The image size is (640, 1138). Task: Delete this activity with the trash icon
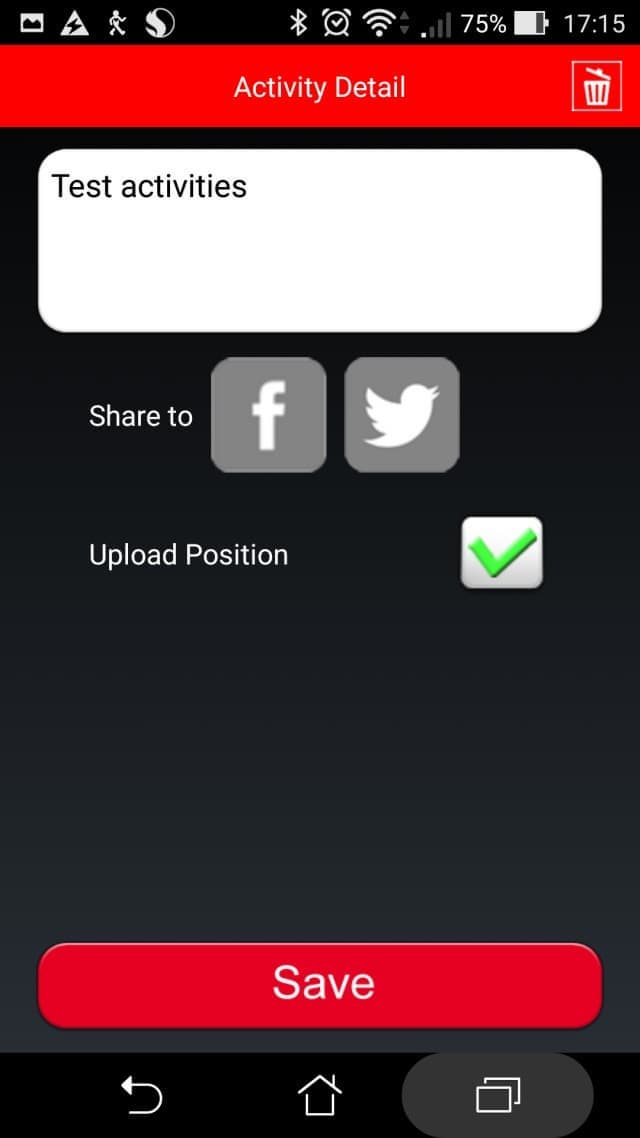click(596, 88)
